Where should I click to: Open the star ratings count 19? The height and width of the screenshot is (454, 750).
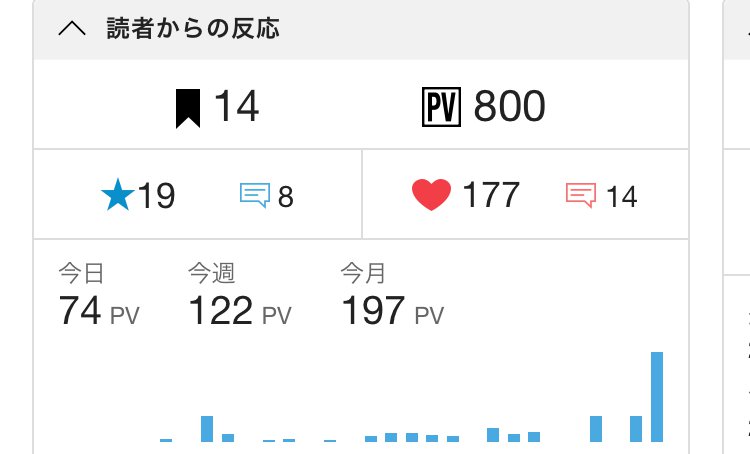point(139,195)
